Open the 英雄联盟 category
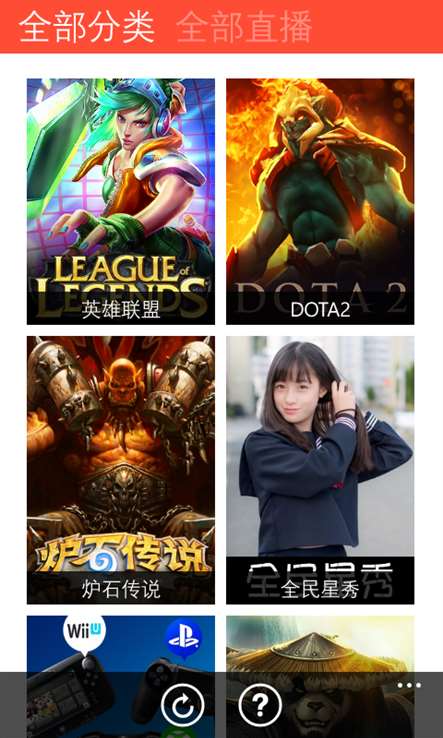 click(x=121, y=201)
